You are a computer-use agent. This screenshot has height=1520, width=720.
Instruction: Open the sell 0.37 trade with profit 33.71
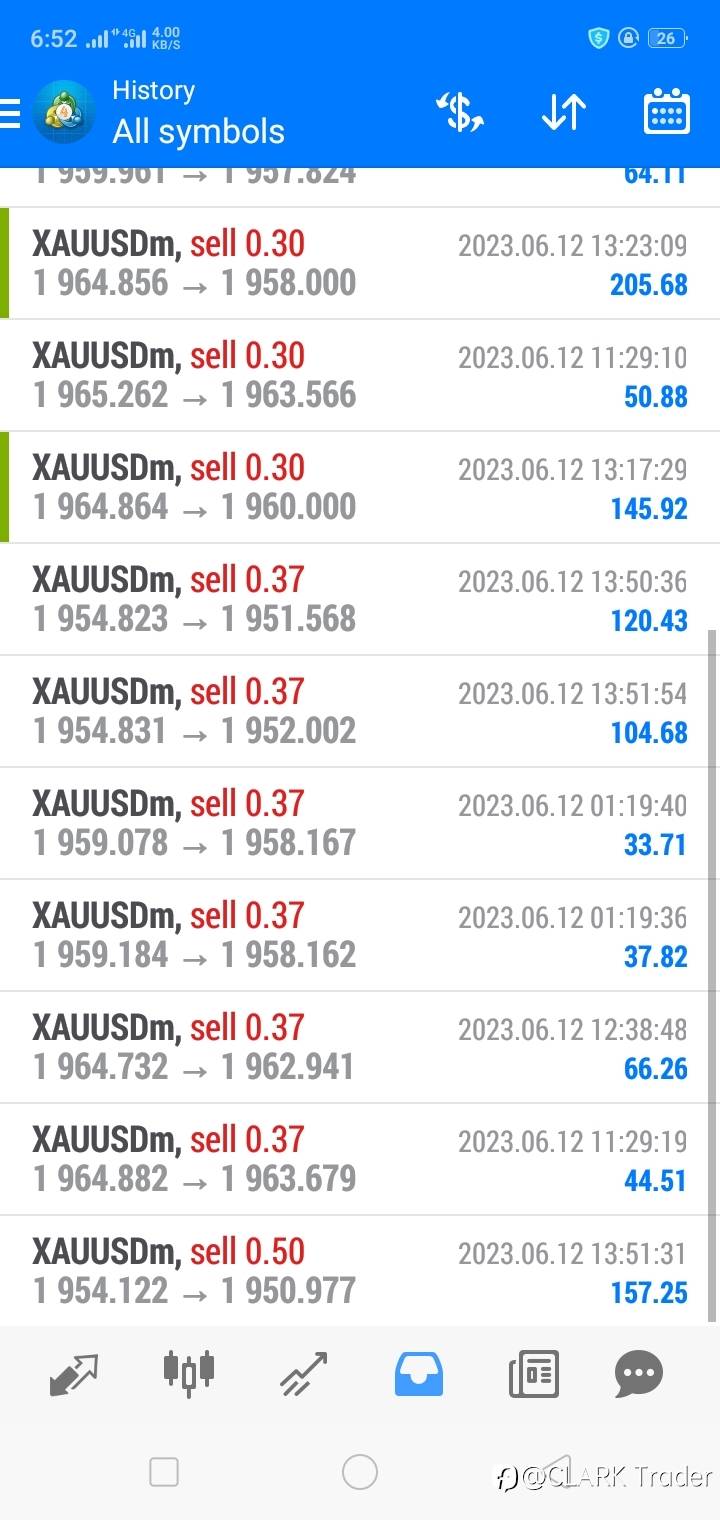pos(360,824)
